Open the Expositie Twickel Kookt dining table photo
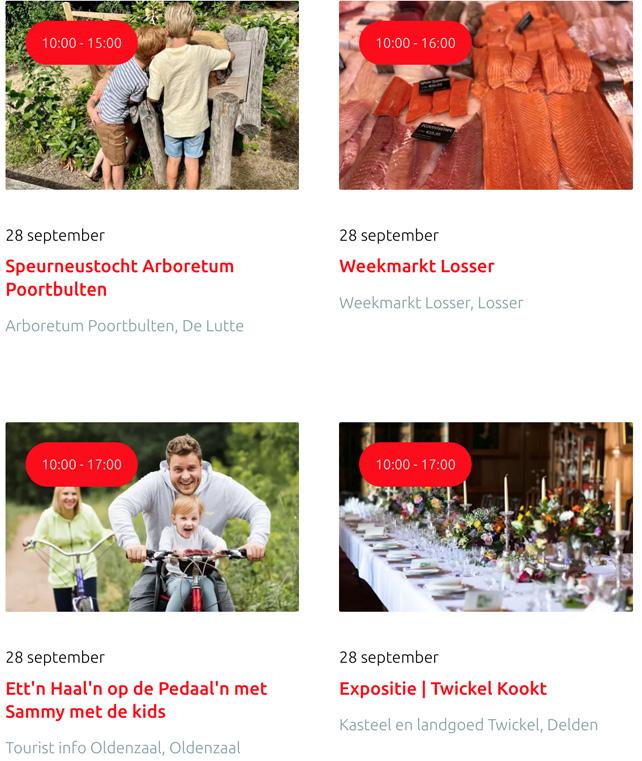 coord(485,530)
